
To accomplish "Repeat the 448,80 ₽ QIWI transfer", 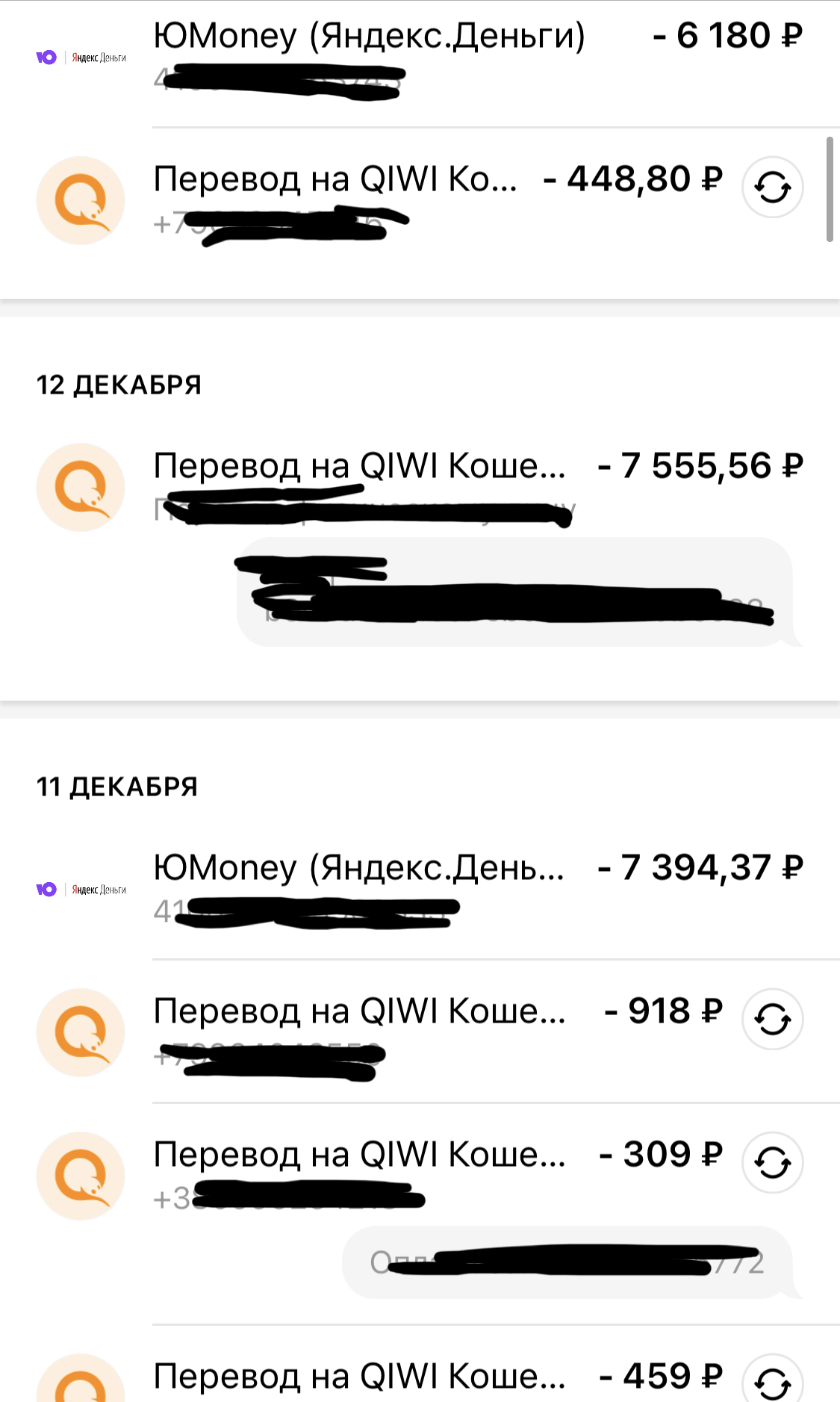I will tap(772, 187).
